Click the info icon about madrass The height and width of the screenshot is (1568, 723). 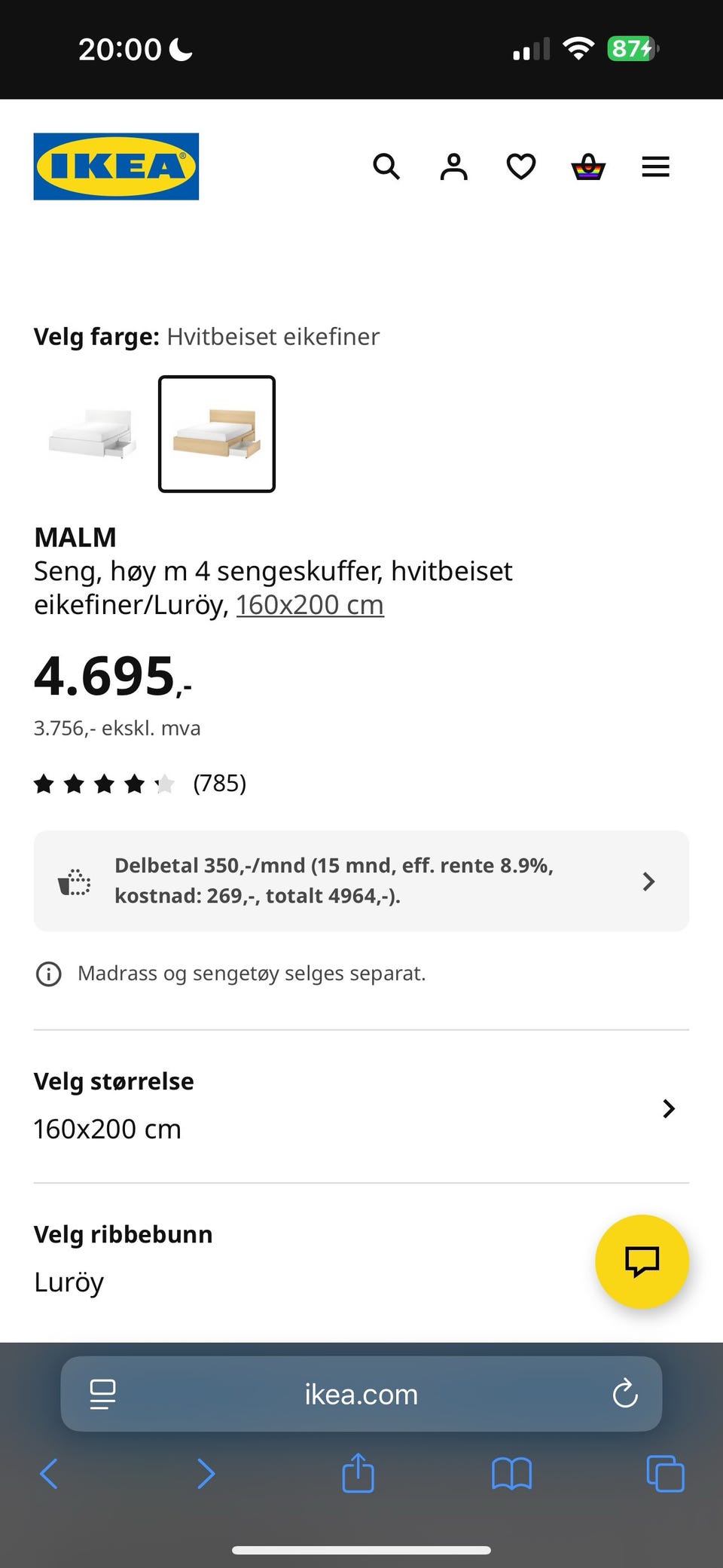click(48, 974)
